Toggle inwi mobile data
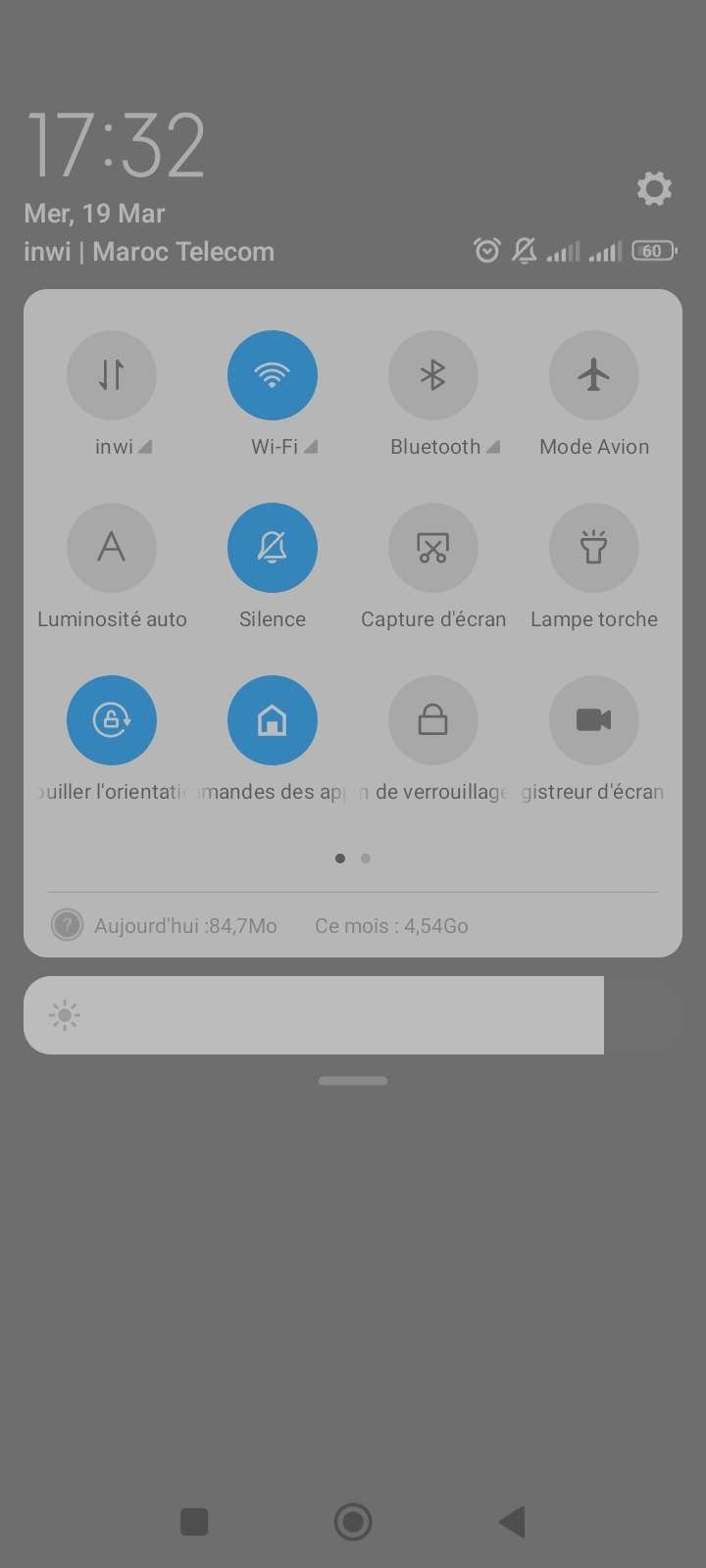706x1568 pixels. [112, 375]
